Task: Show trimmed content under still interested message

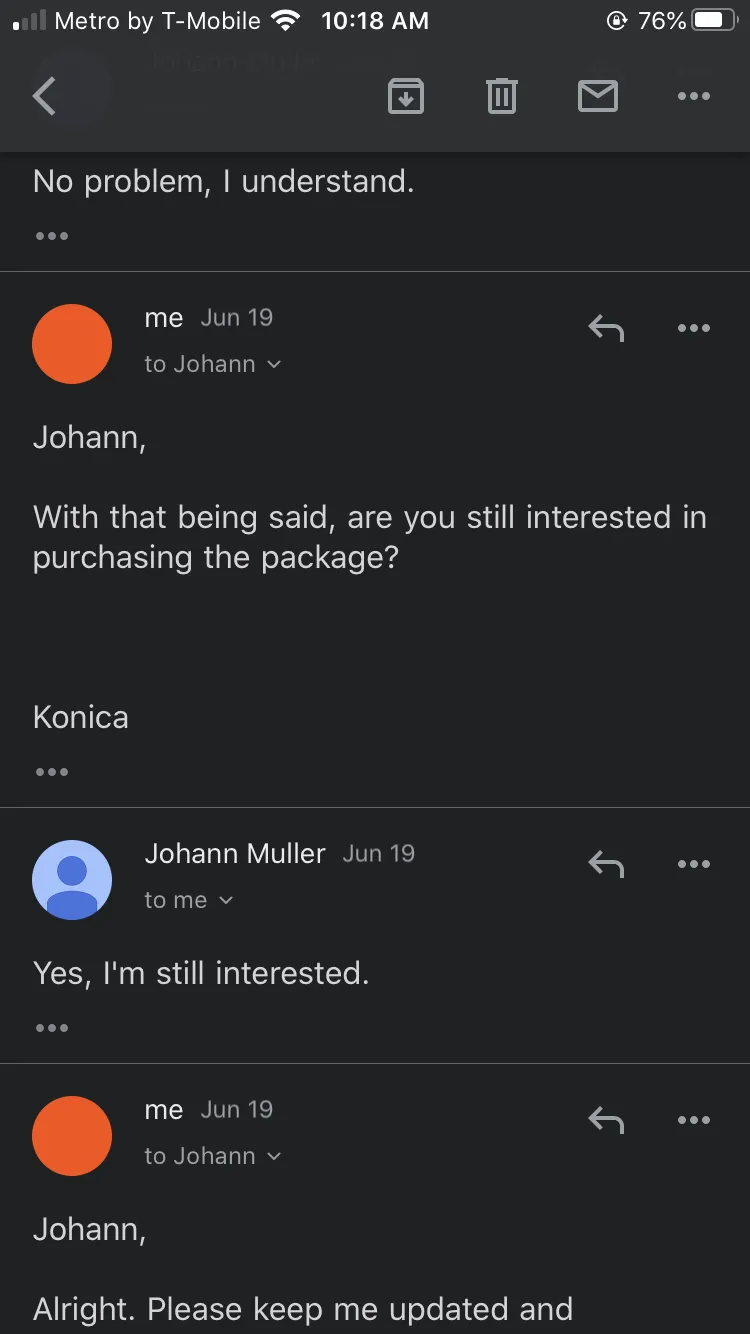Action: 51,1028
